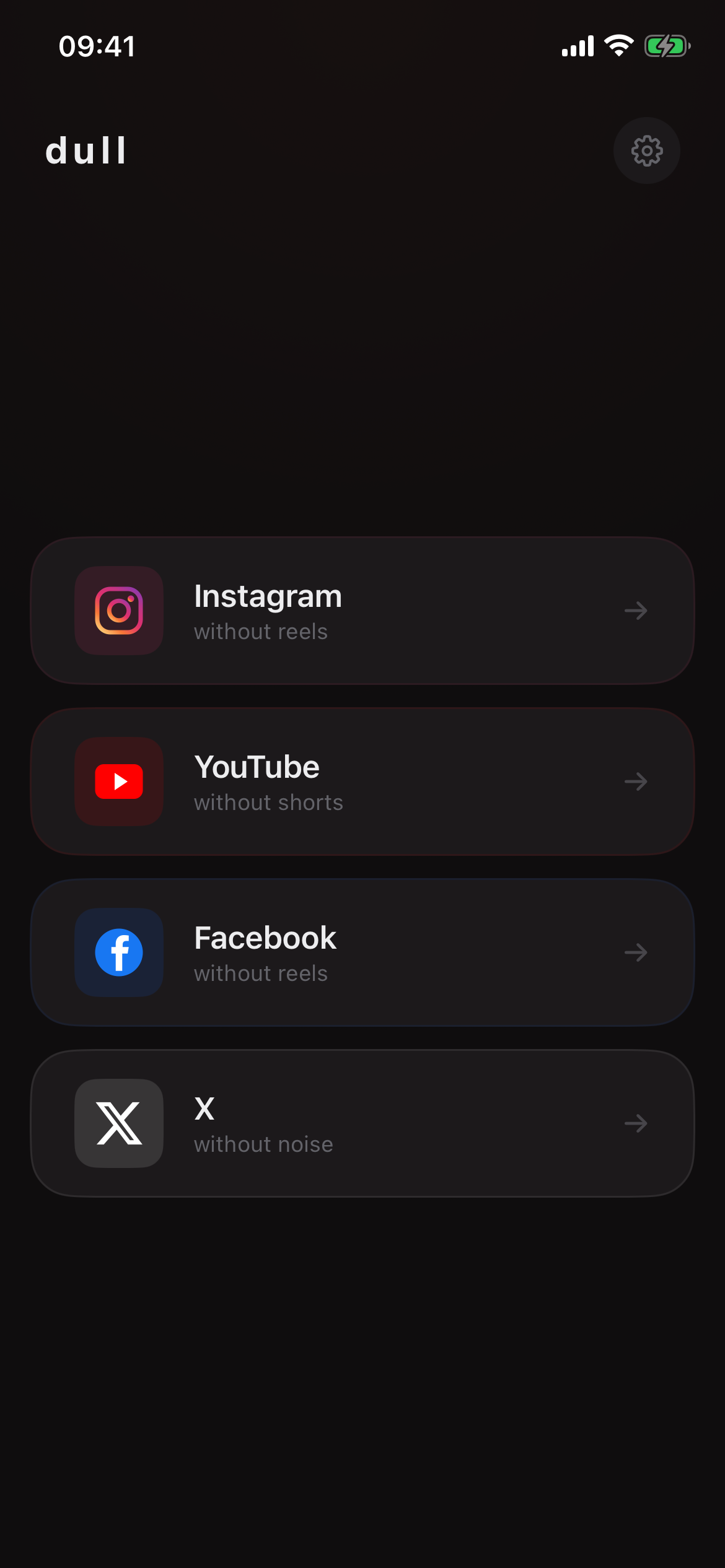Select the 'without noise' subtitle under X

(262, 1144)
